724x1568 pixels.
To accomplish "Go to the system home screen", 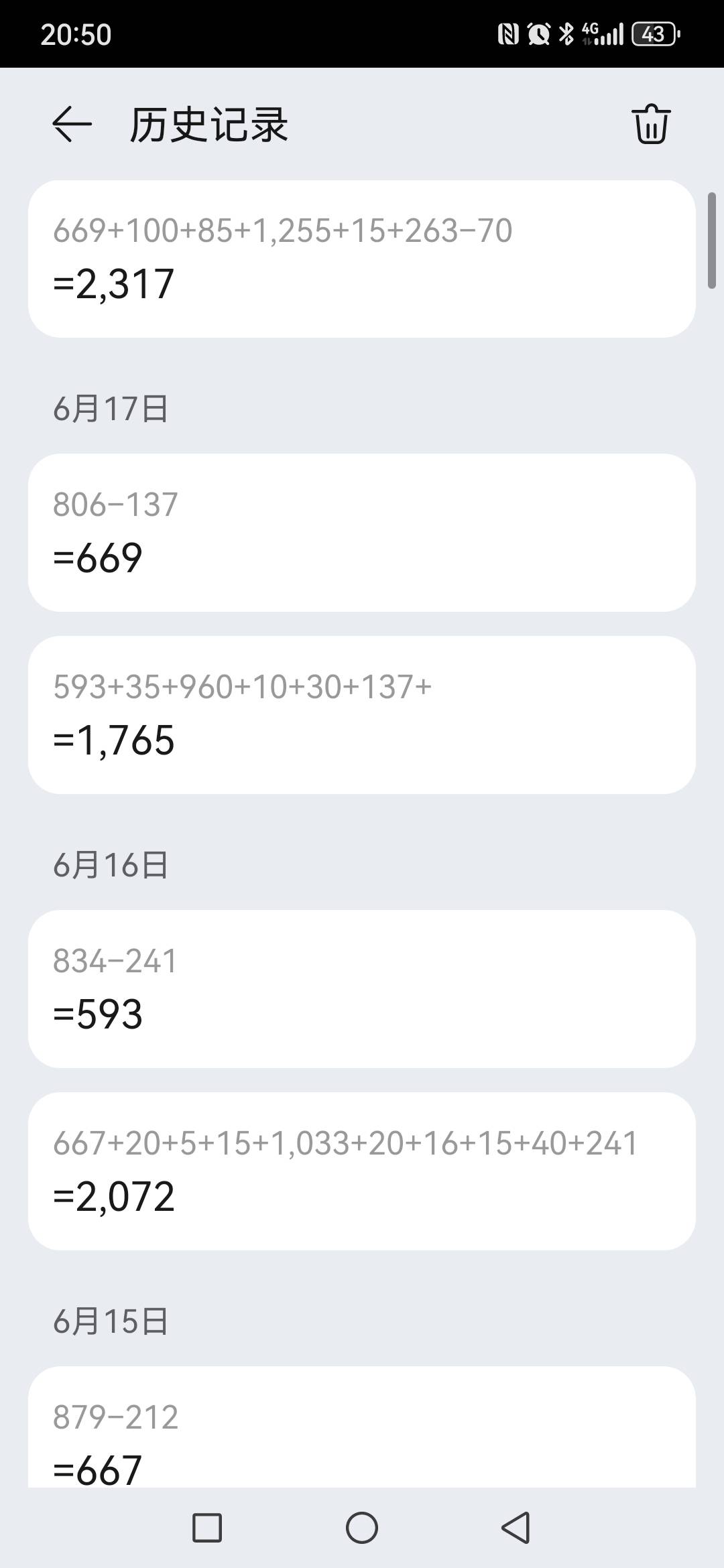I will (362, 1528).
